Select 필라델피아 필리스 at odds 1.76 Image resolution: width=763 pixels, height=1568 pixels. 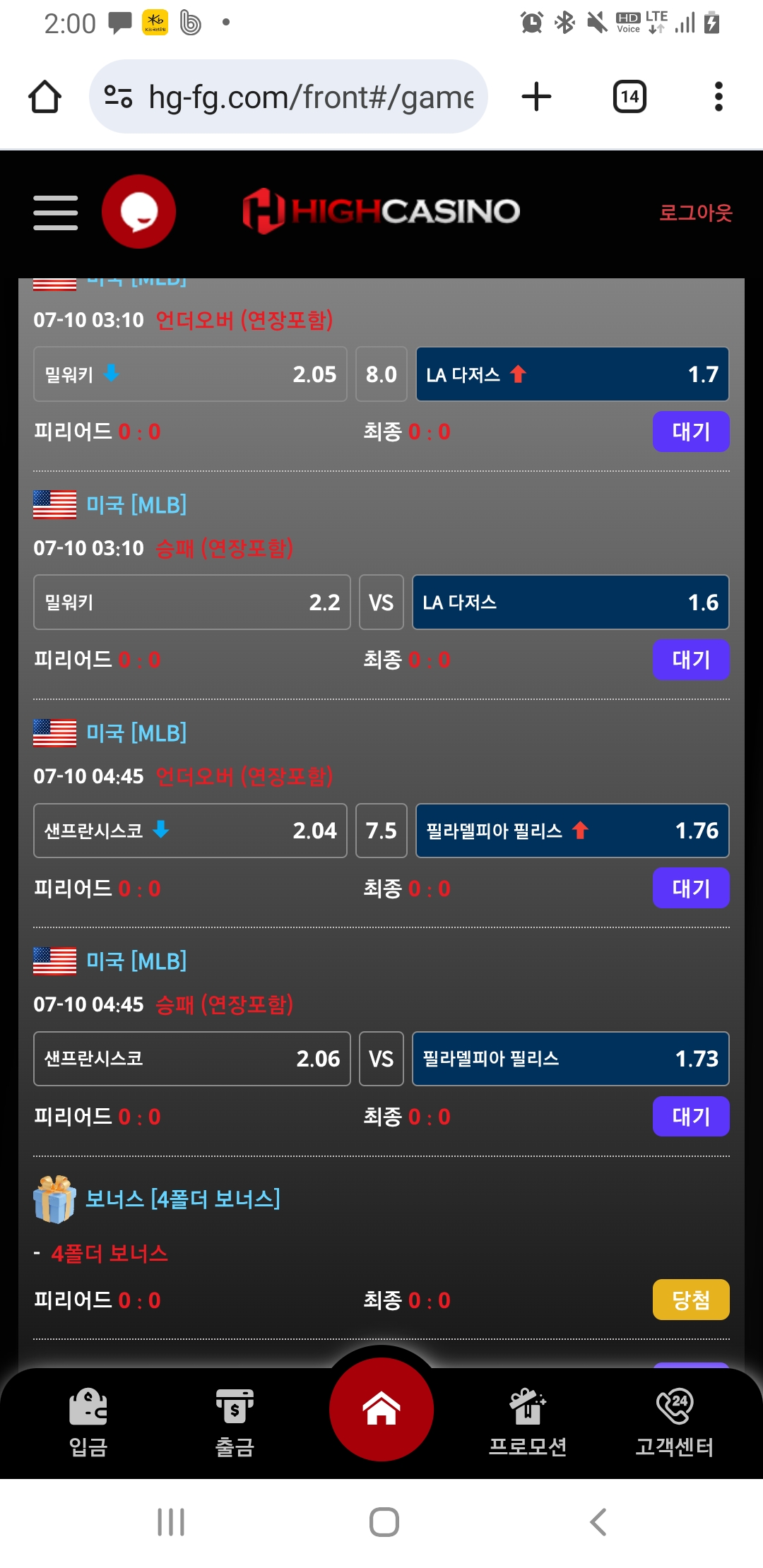(x=572, y=831)
